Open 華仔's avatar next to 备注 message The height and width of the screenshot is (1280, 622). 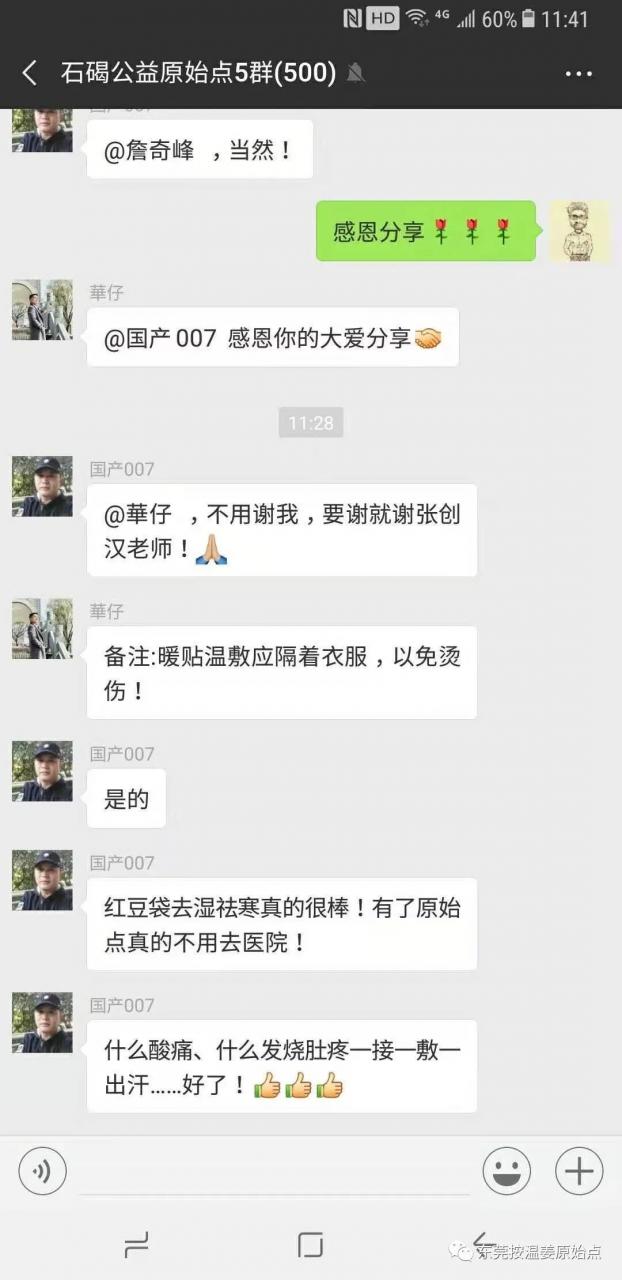pos(42,629)
